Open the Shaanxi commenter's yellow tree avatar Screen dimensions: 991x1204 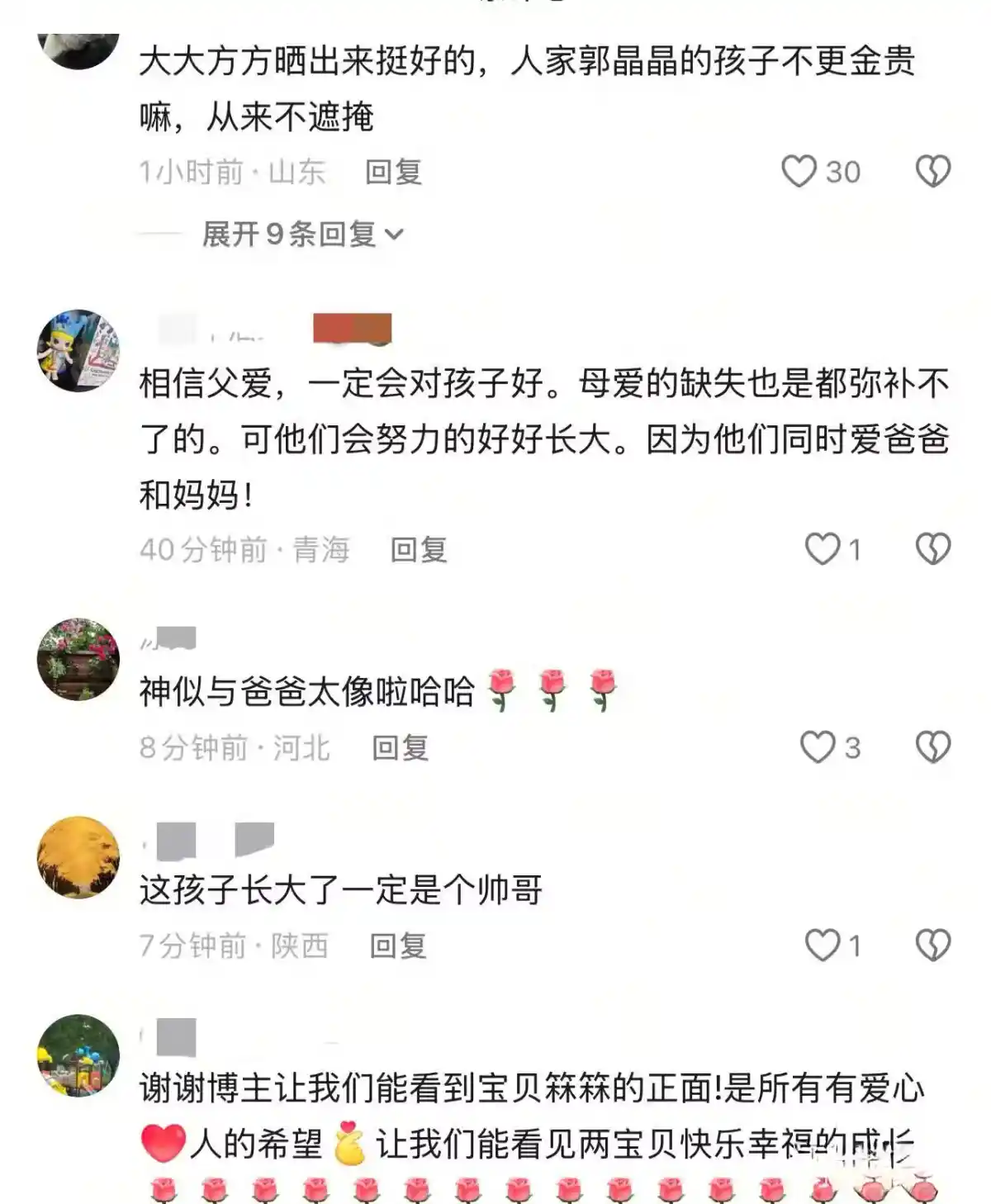pyautogui.click(x=78, y=858)
